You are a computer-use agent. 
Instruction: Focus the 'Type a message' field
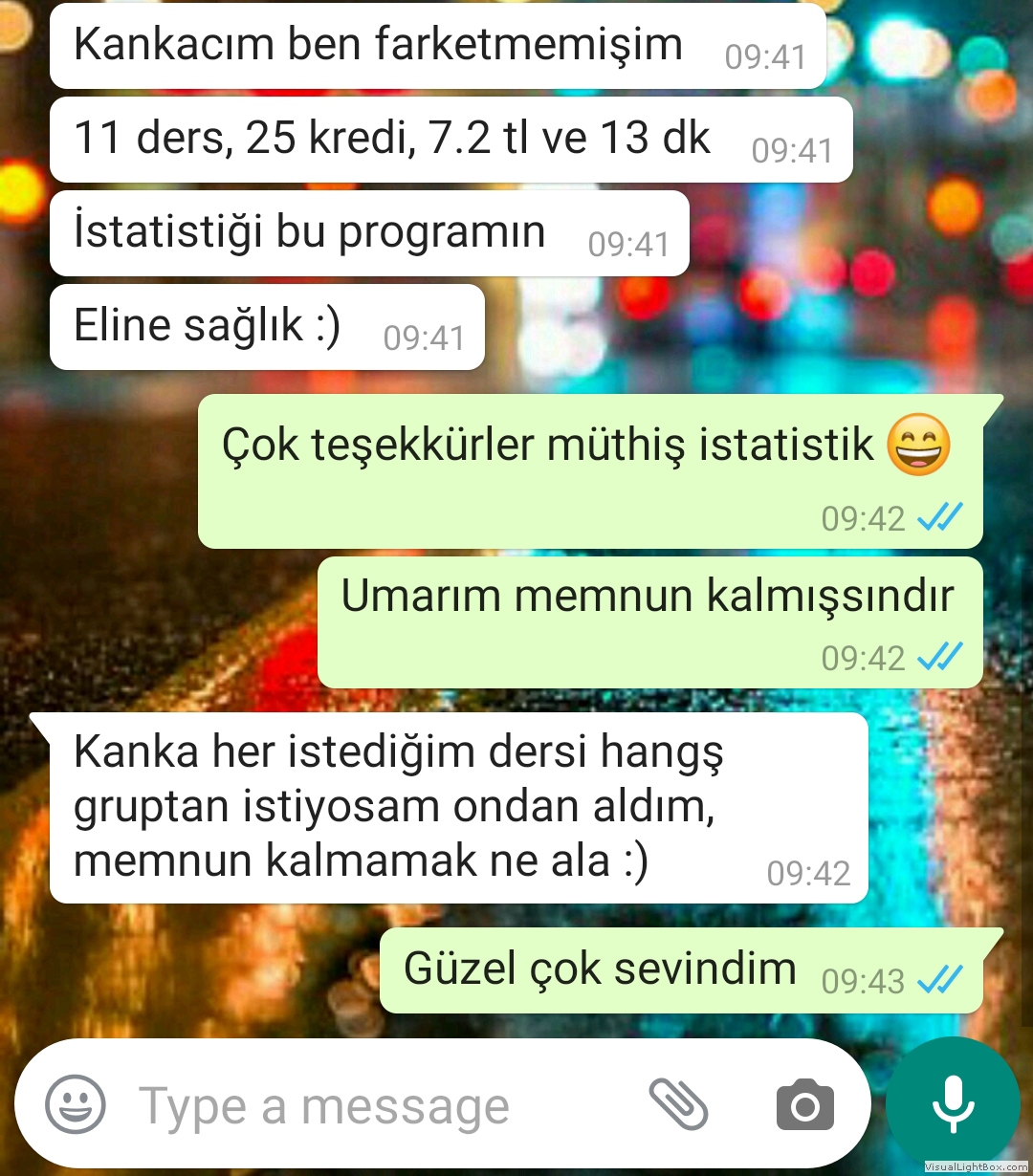[x=363, y=1106]
